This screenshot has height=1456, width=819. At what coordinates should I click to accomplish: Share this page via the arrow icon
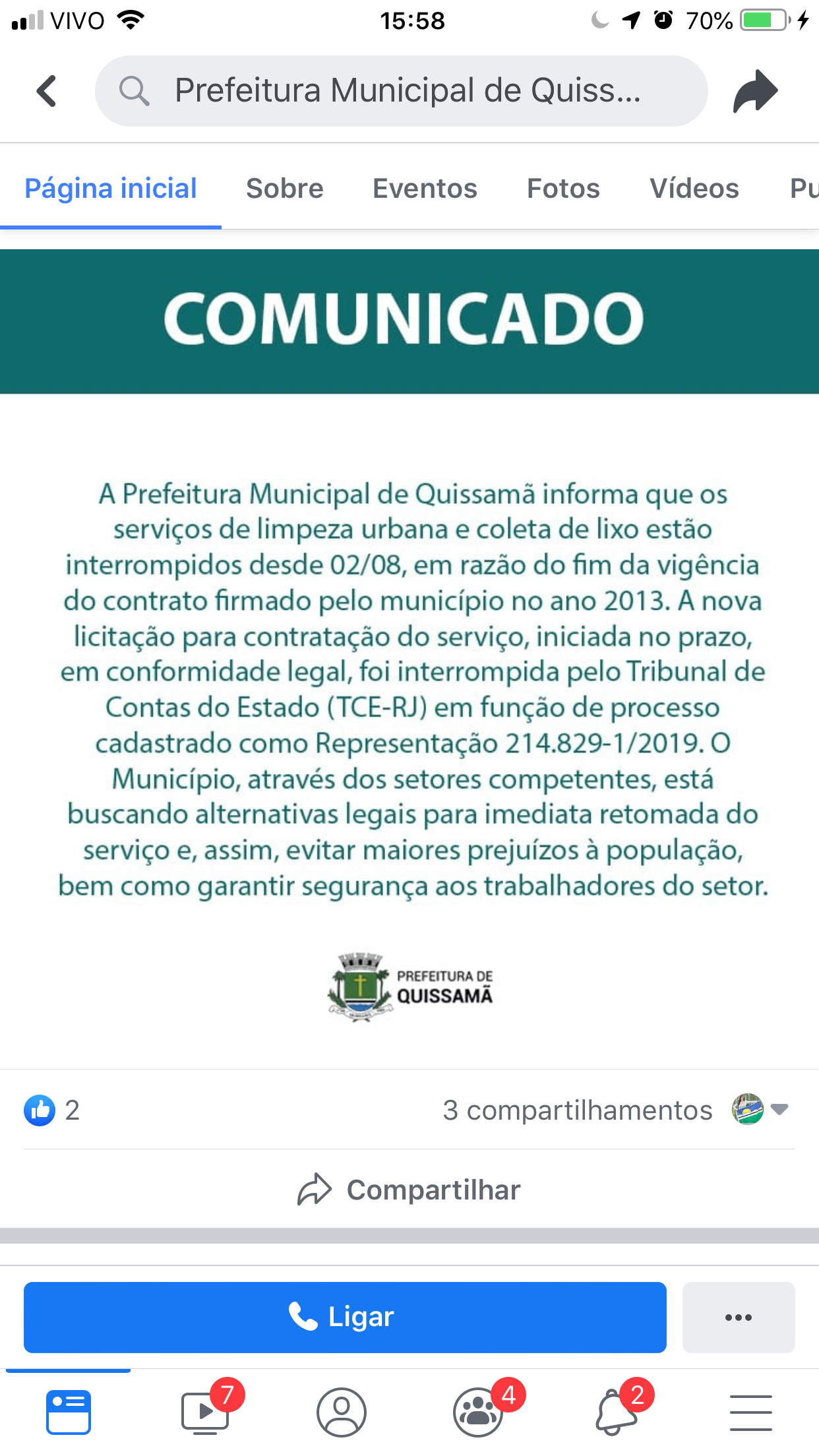click(x=756, y=91)
